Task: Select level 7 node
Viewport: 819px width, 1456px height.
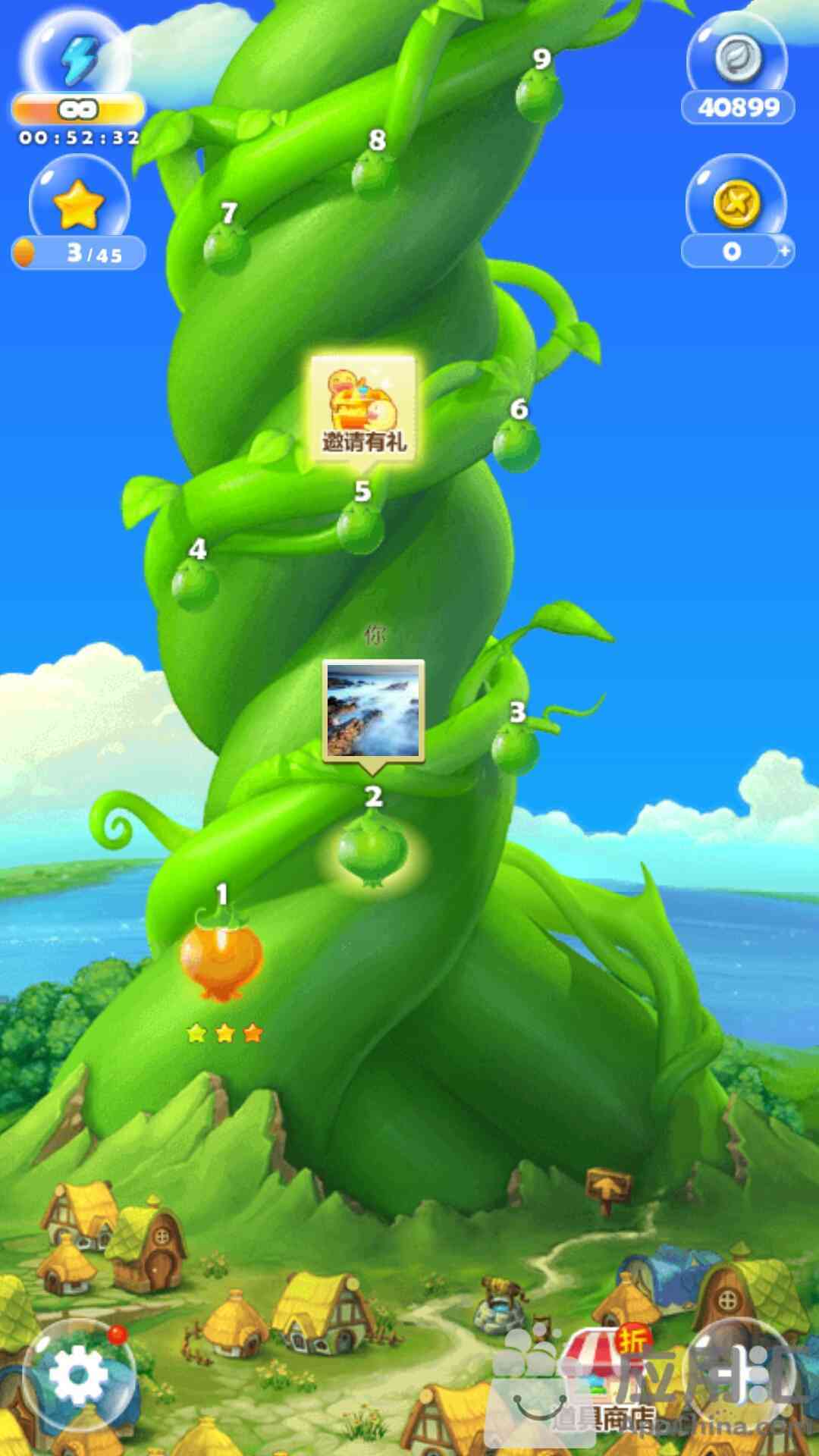Action: coord(226,247)
